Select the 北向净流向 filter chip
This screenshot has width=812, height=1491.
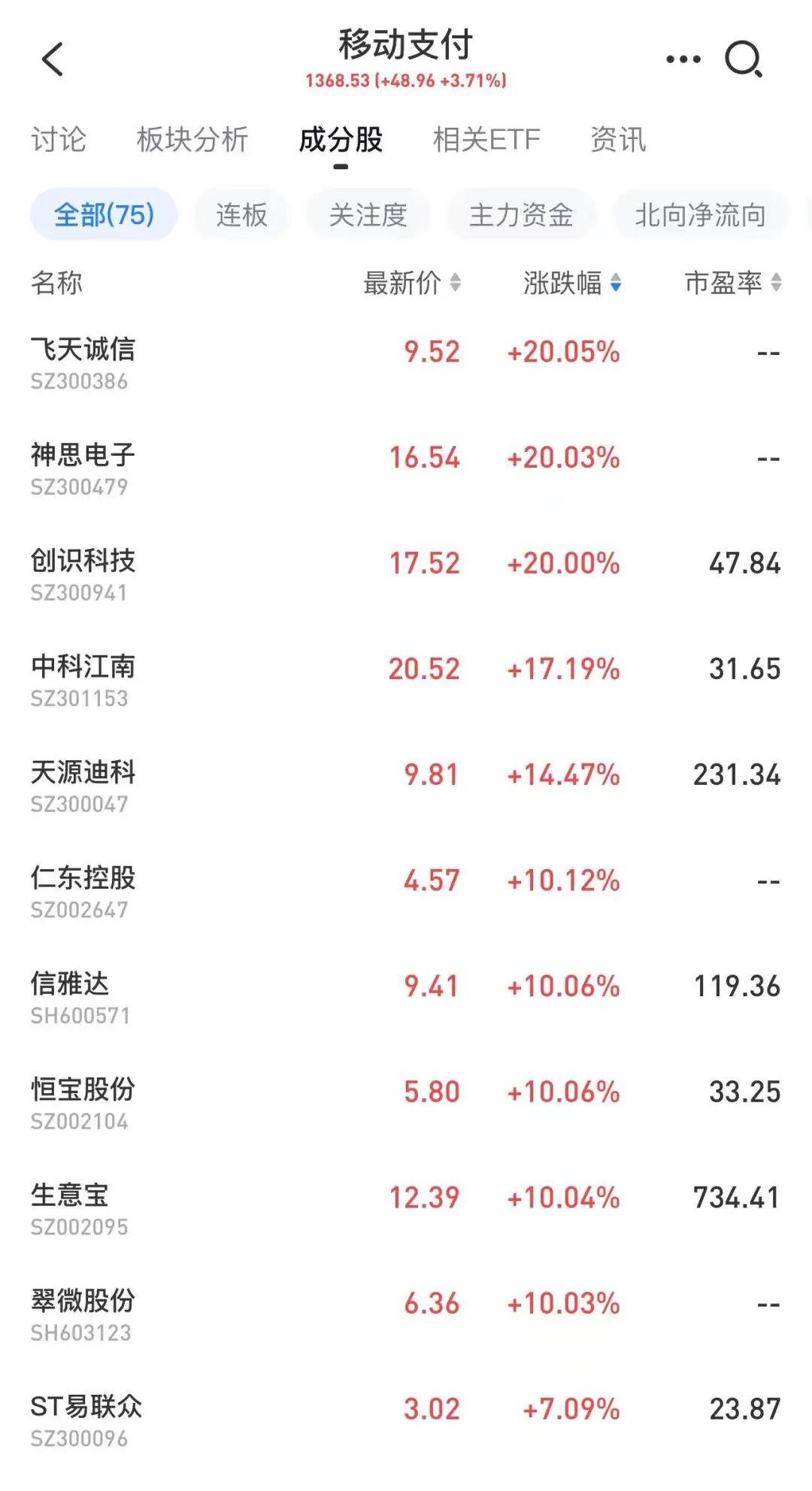pos(699,215)
